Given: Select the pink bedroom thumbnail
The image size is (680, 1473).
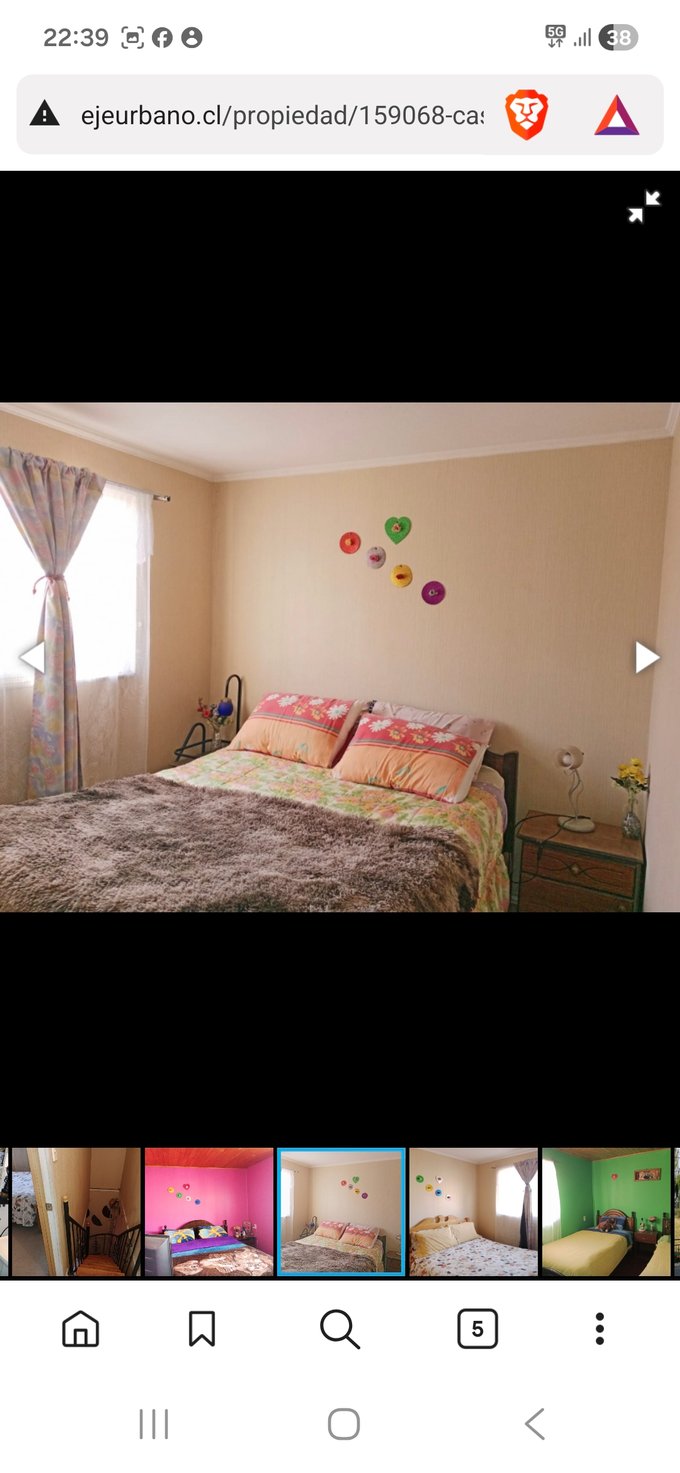Looking at the screenshot, I should tap(209, 1212).
